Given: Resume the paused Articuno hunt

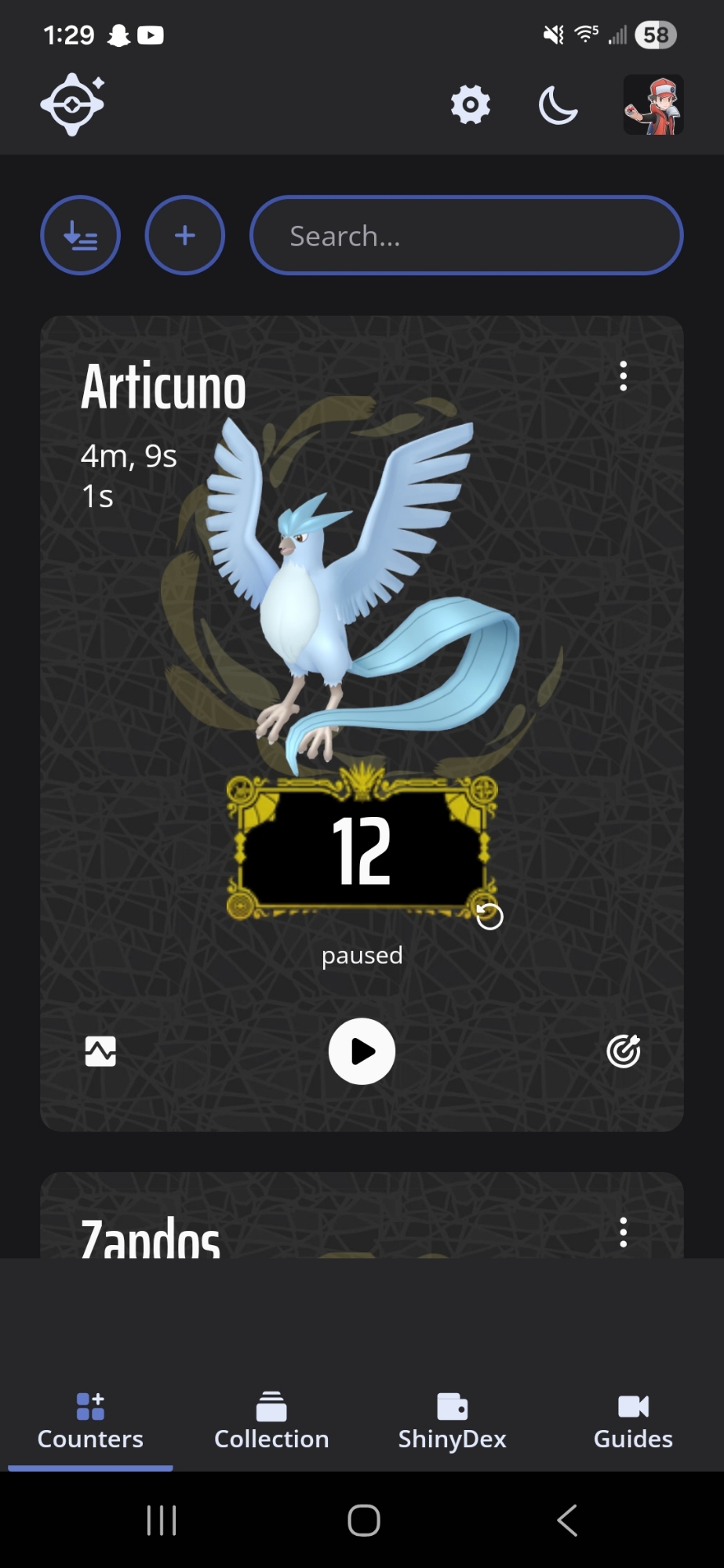Looking at the screenshot, I should tap(362, 1051).
